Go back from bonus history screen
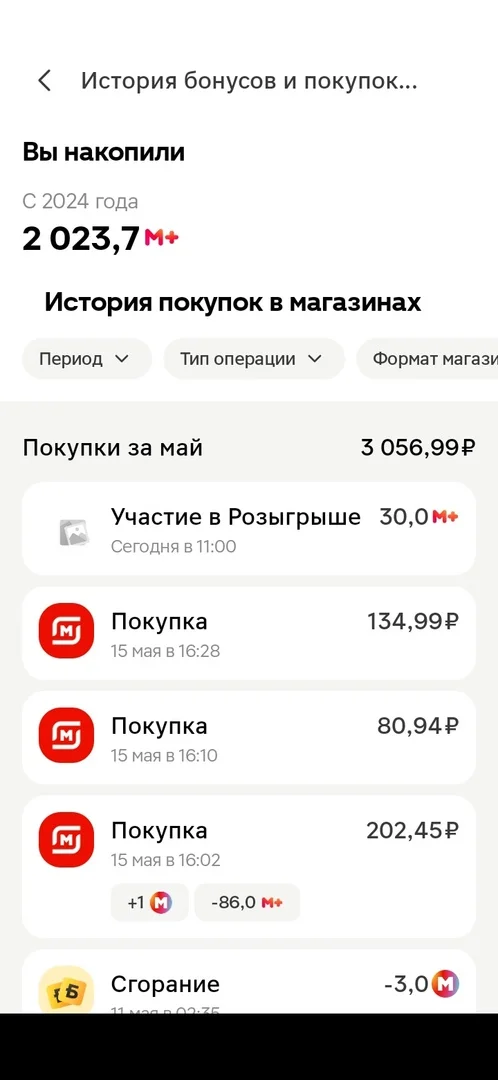The height and width of the screenshot is (1080, 498). click(x=44, y=81)
